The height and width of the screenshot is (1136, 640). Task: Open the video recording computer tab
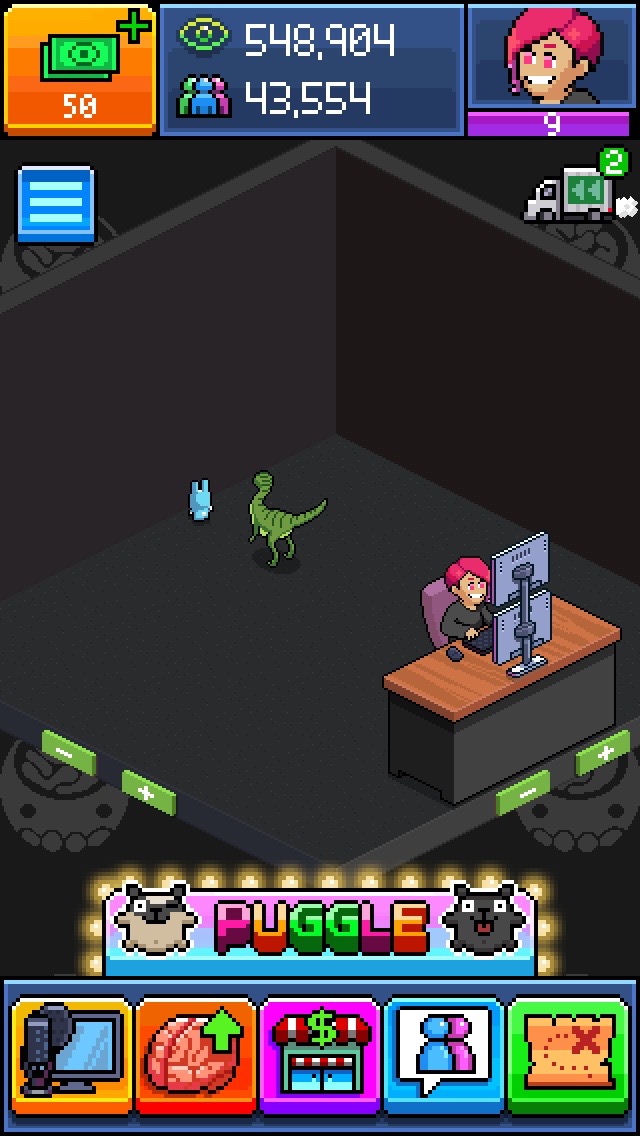(x=72, y=1055)
